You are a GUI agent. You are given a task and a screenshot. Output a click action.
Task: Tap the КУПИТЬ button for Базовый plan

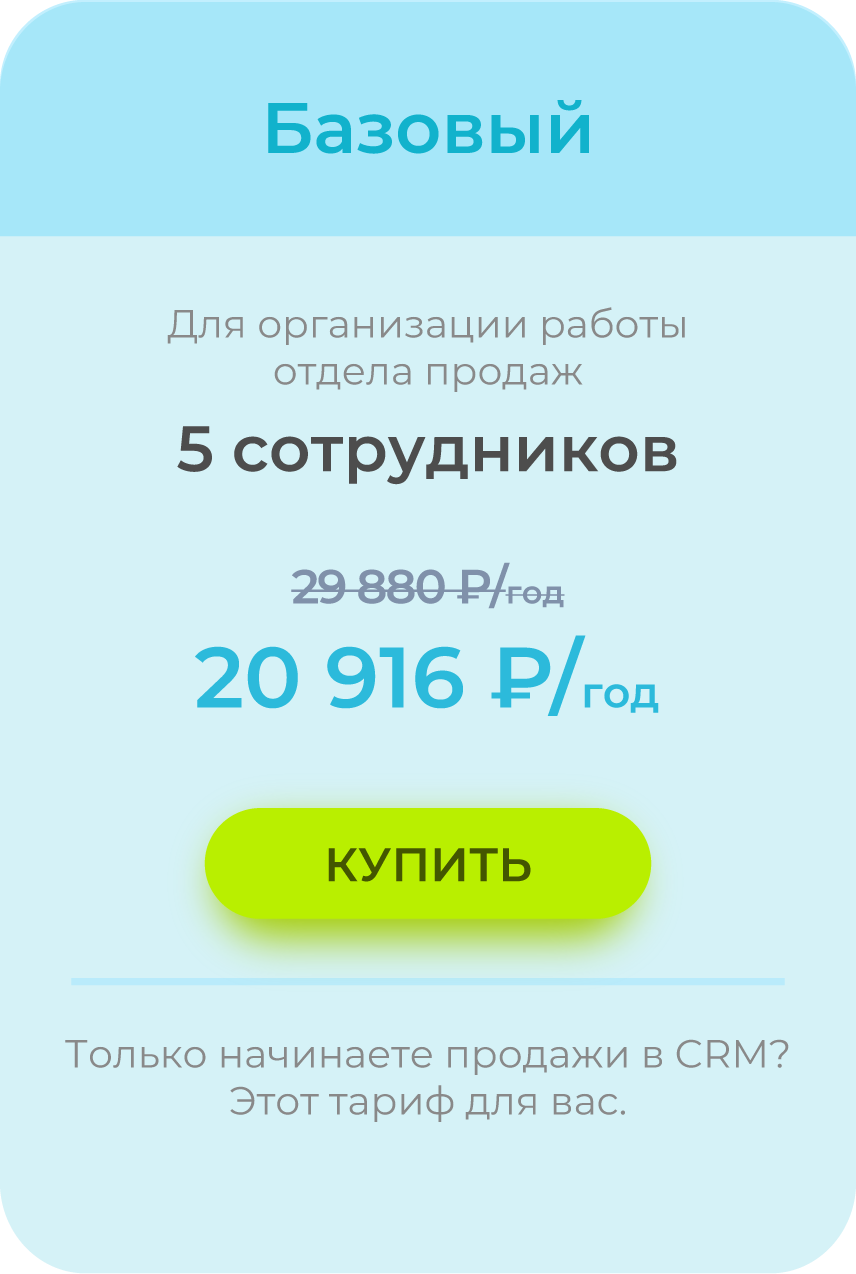click(x=428, y=864)
